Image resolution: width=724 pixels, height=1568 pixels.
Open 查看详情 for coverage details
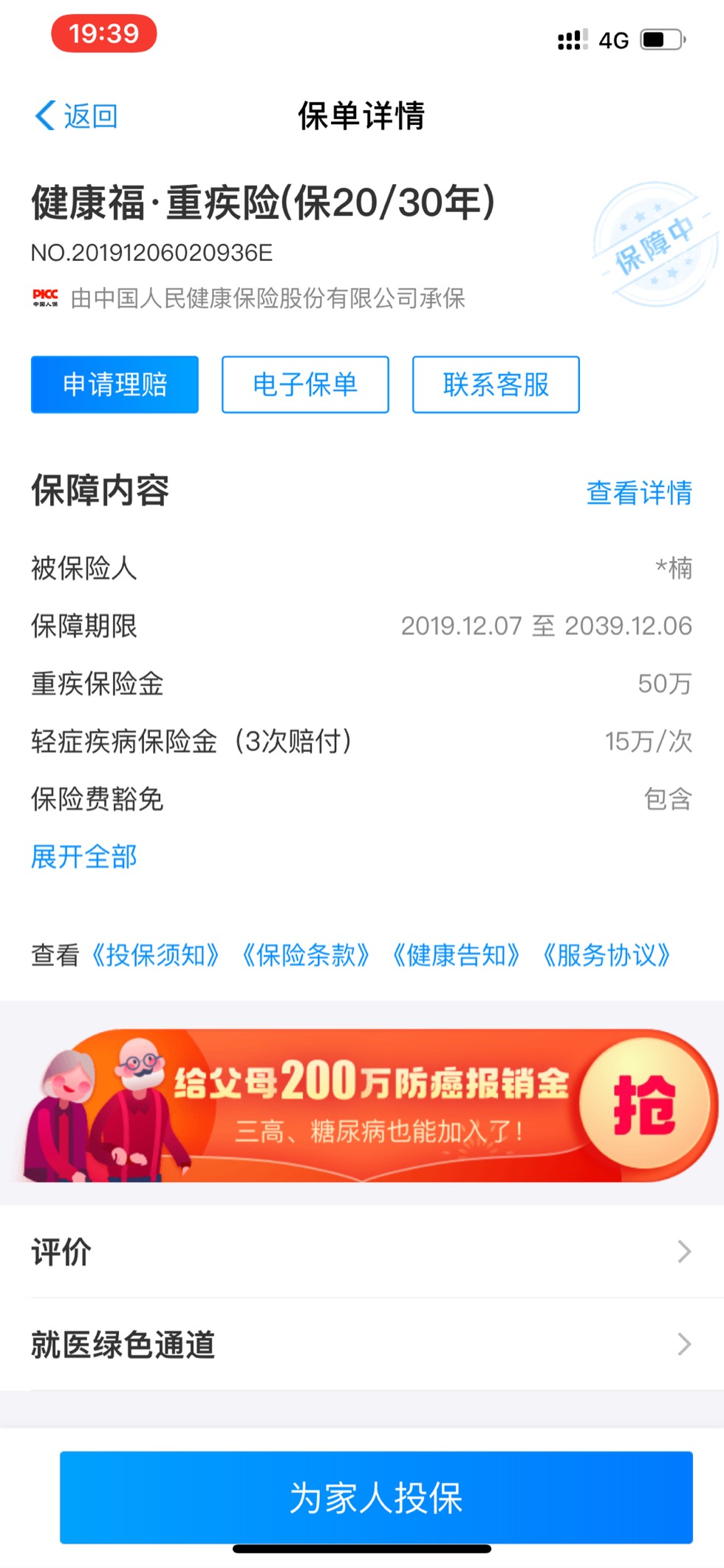(639, 493)
